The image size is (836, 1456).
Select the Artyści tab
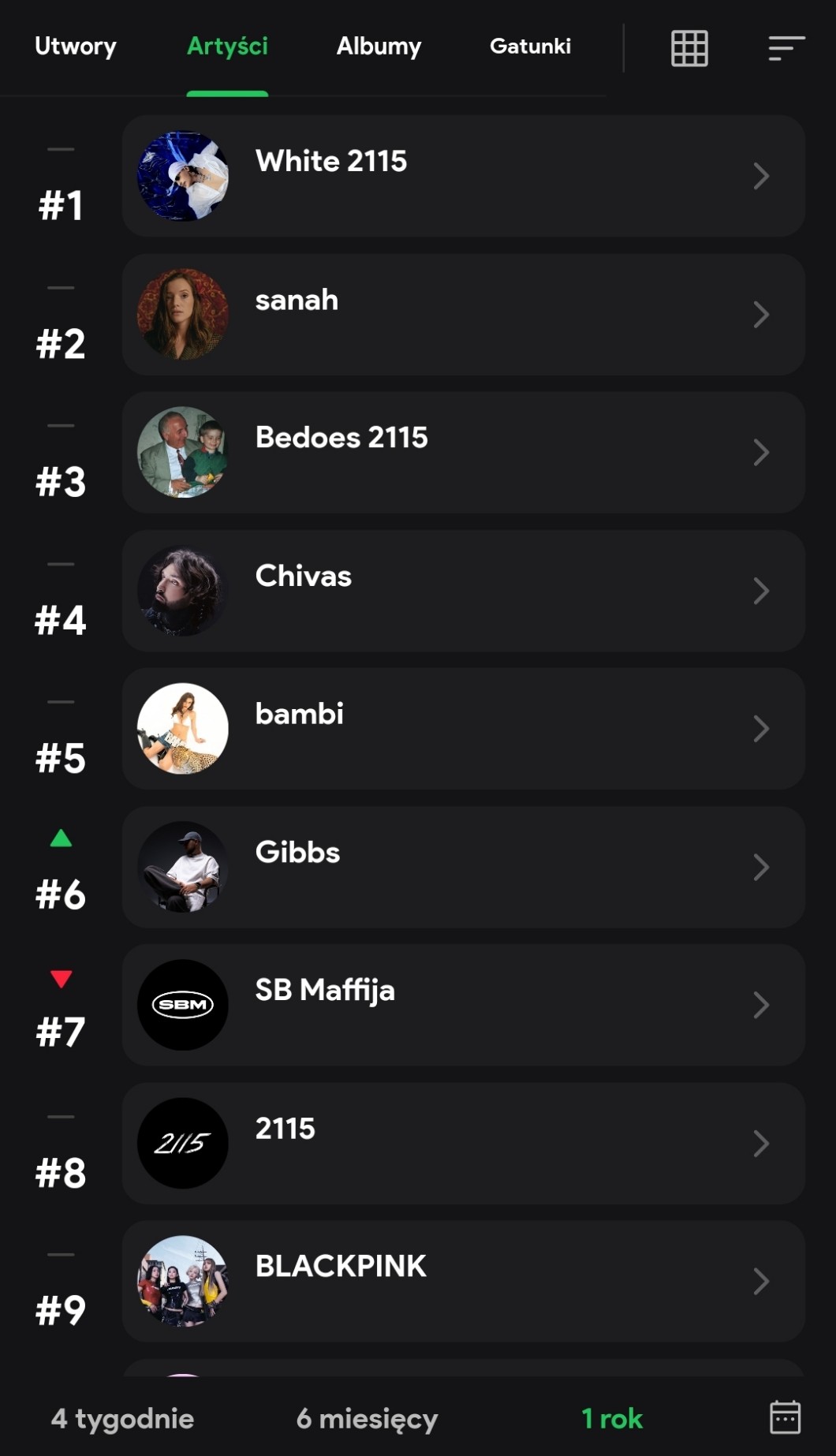coord(227,47)
